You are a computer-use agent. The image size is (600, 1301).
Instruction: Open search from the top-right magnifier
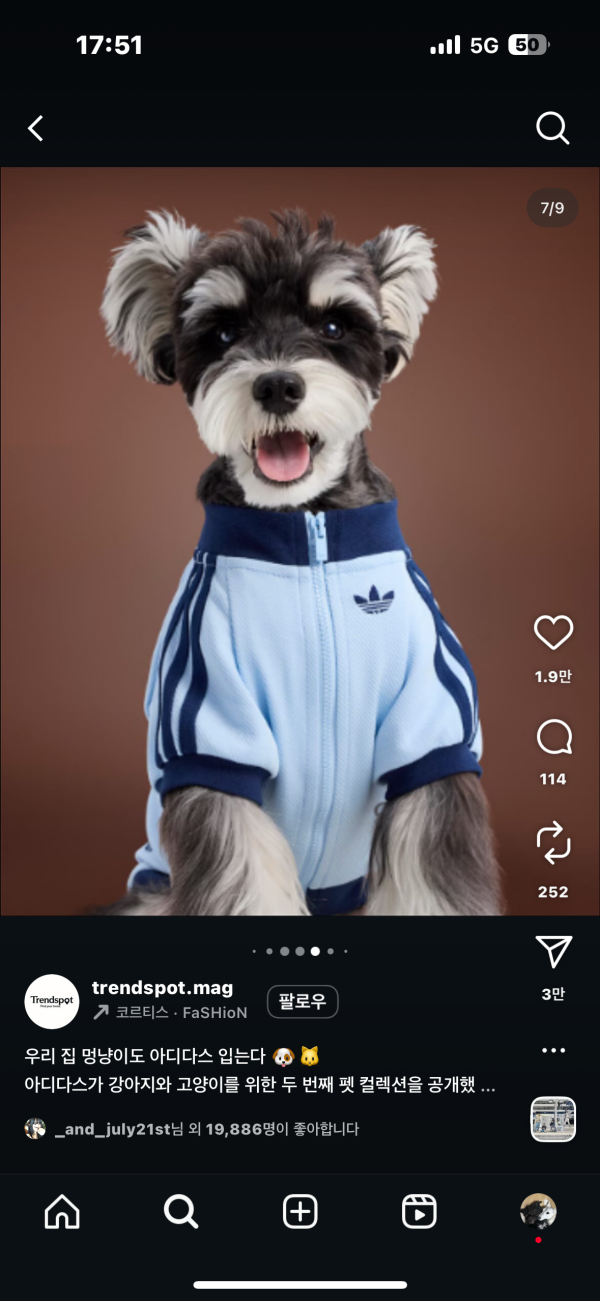tap(552, 128)
